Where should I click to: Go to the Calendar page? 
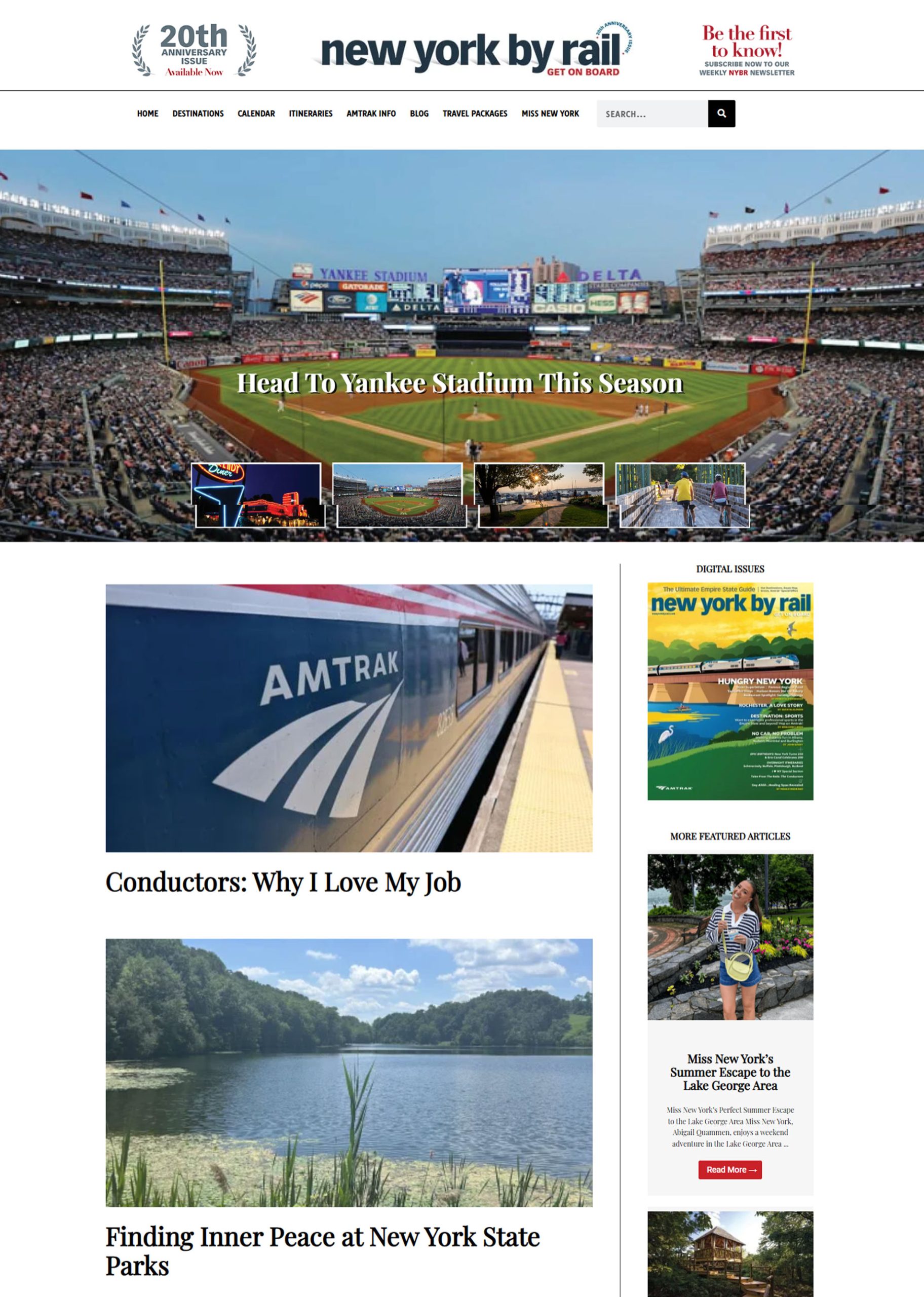[x=256, y=114]
